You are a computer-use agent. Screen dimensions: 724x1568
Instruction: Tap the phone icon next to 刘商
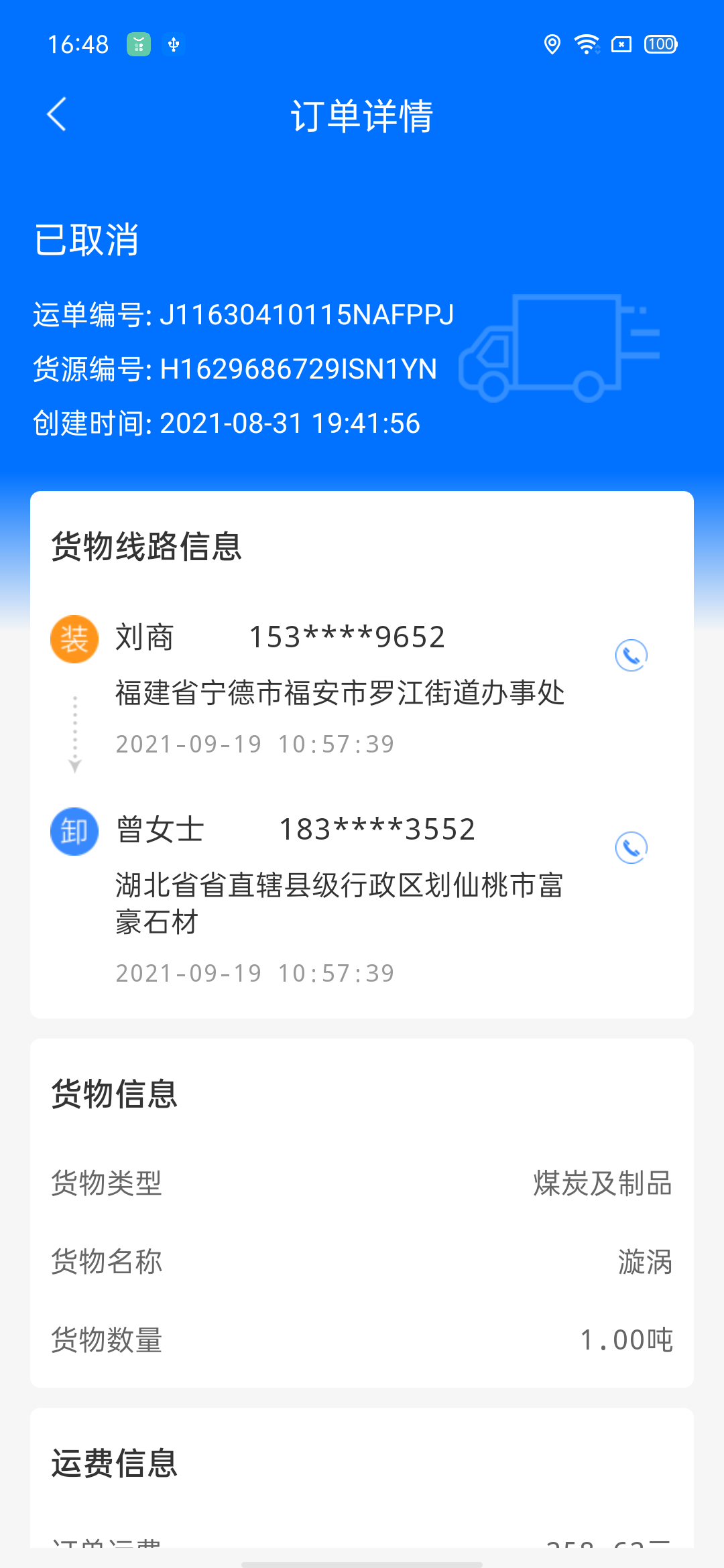[631, 655]
